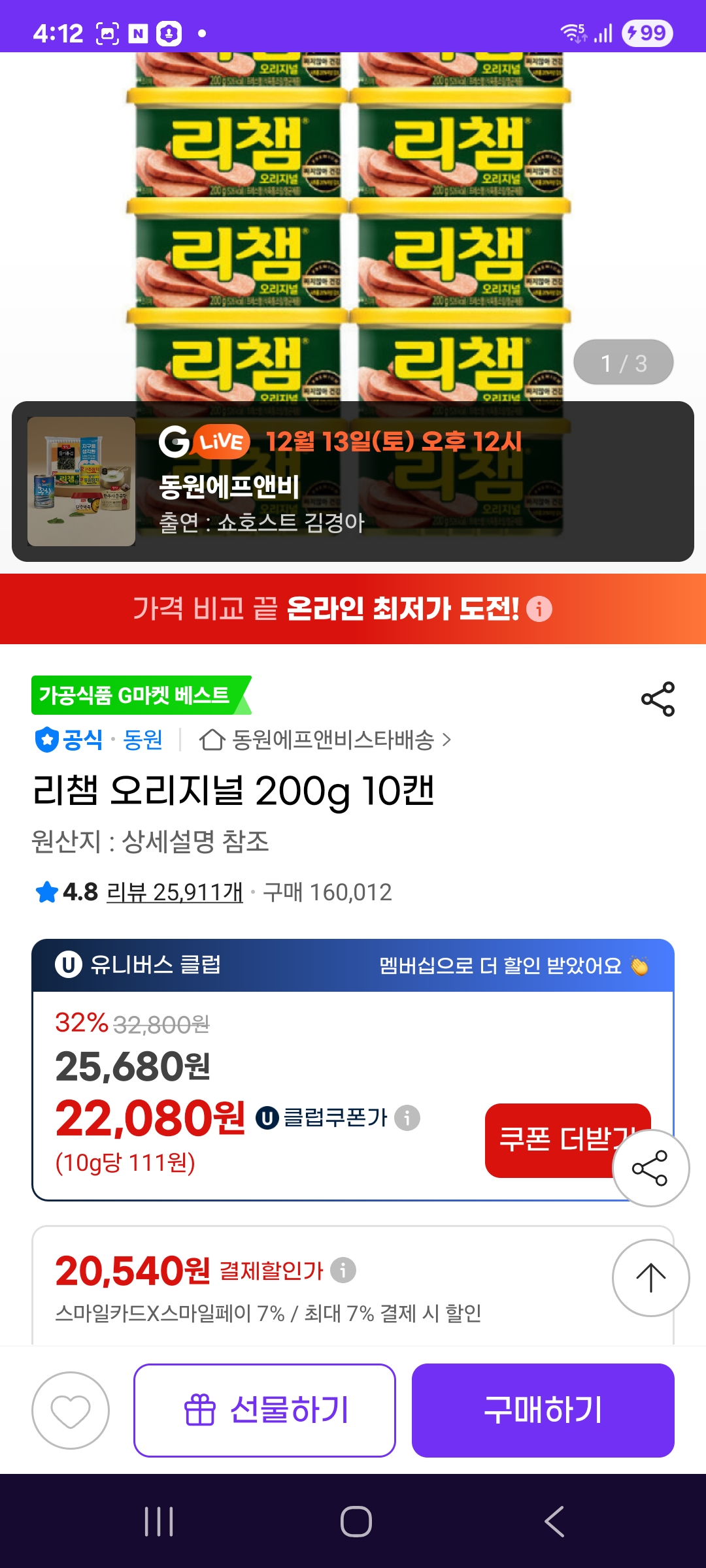Image resolution: width=706 pixels, height=1568 pixels.
Task: Go to home via navigation bar
Action: pos(356,1522)
